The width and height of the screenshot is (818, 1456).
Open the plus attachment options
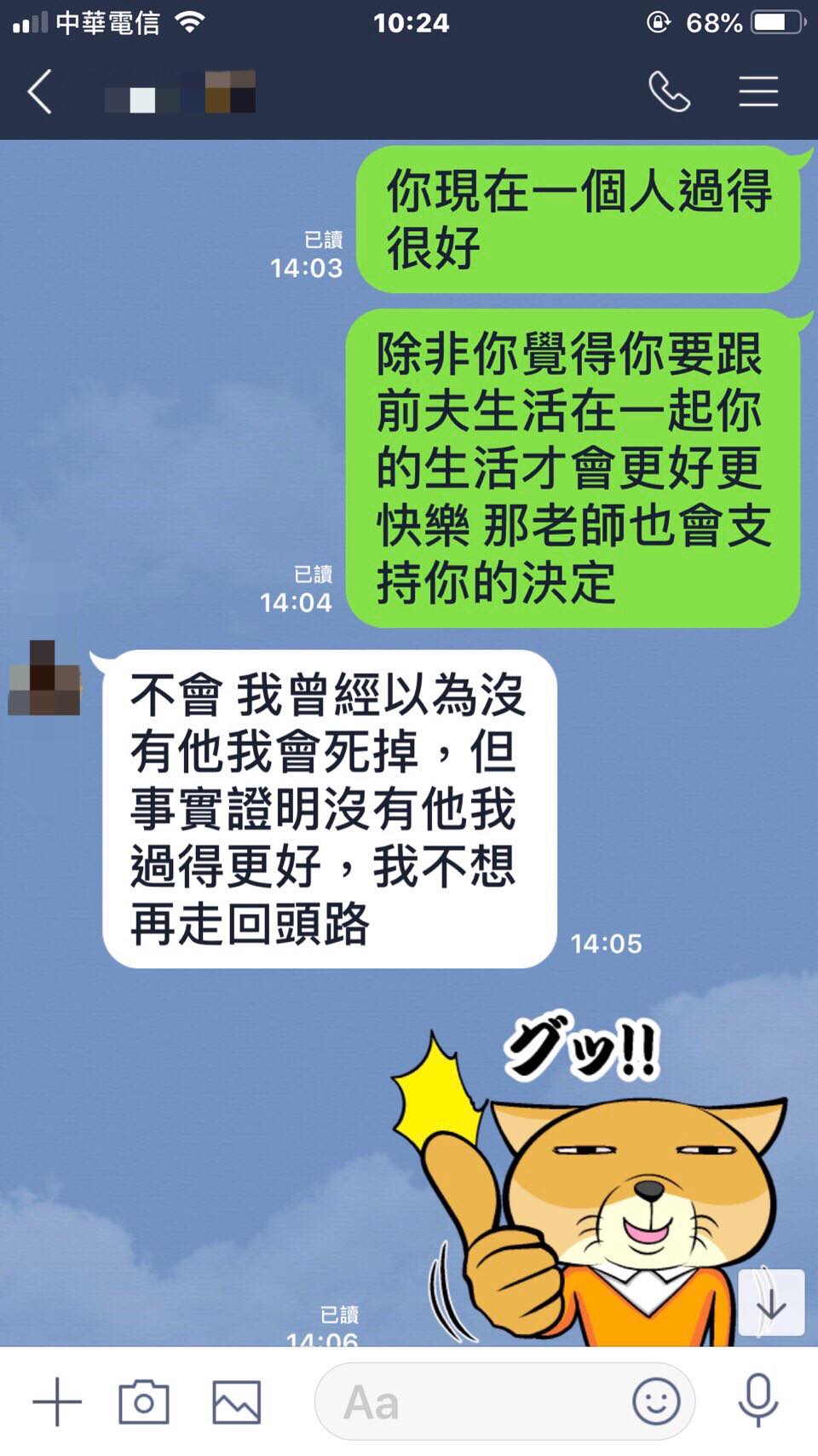pos(57,1401)
